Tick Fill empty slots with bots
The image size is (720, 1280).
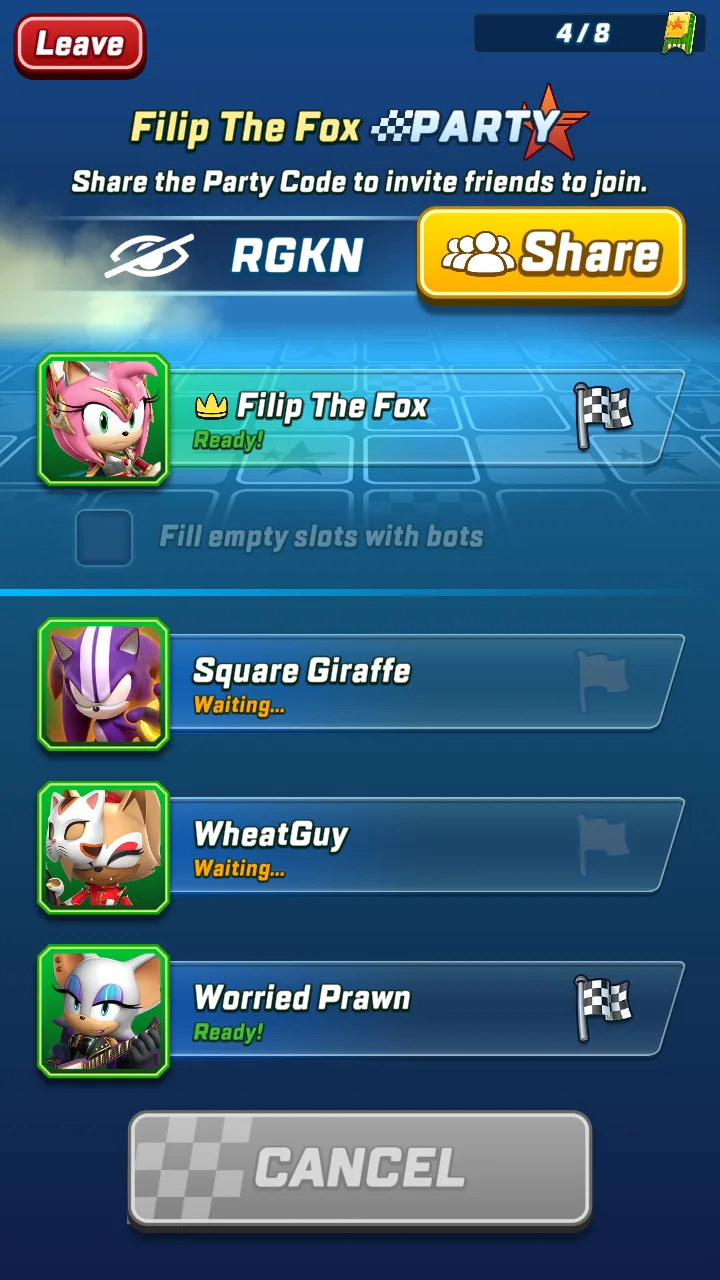pos(104,538)
